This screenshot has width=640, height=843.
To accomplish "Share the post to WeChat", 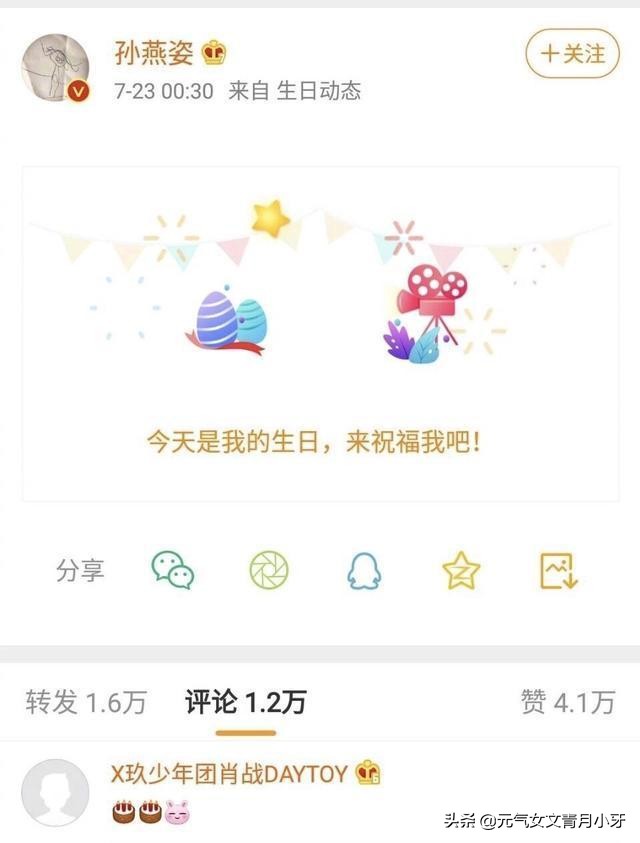I will pos(172,570).
